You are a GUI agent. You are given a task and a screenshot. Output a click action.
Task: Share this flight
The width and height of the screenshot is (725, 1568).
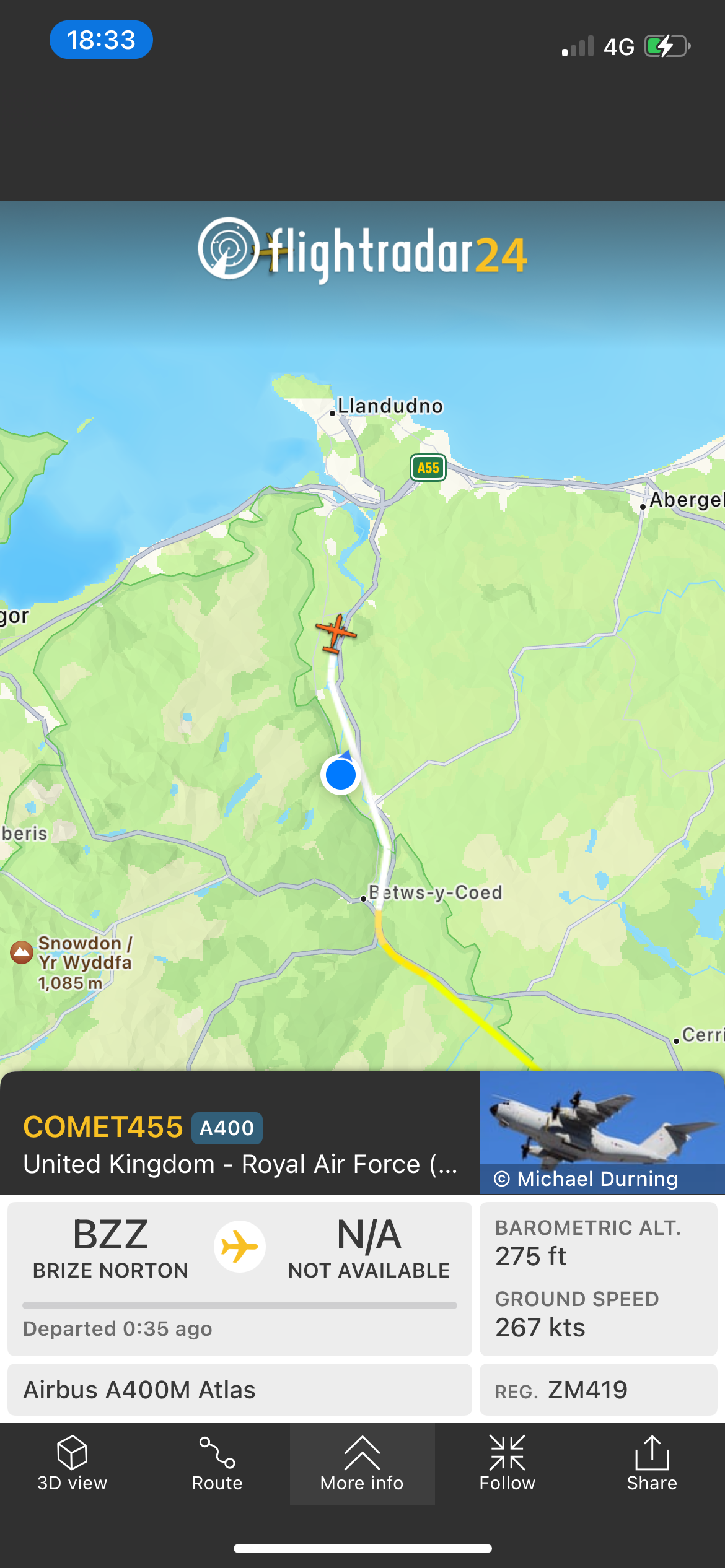[x=651, y=1463]
